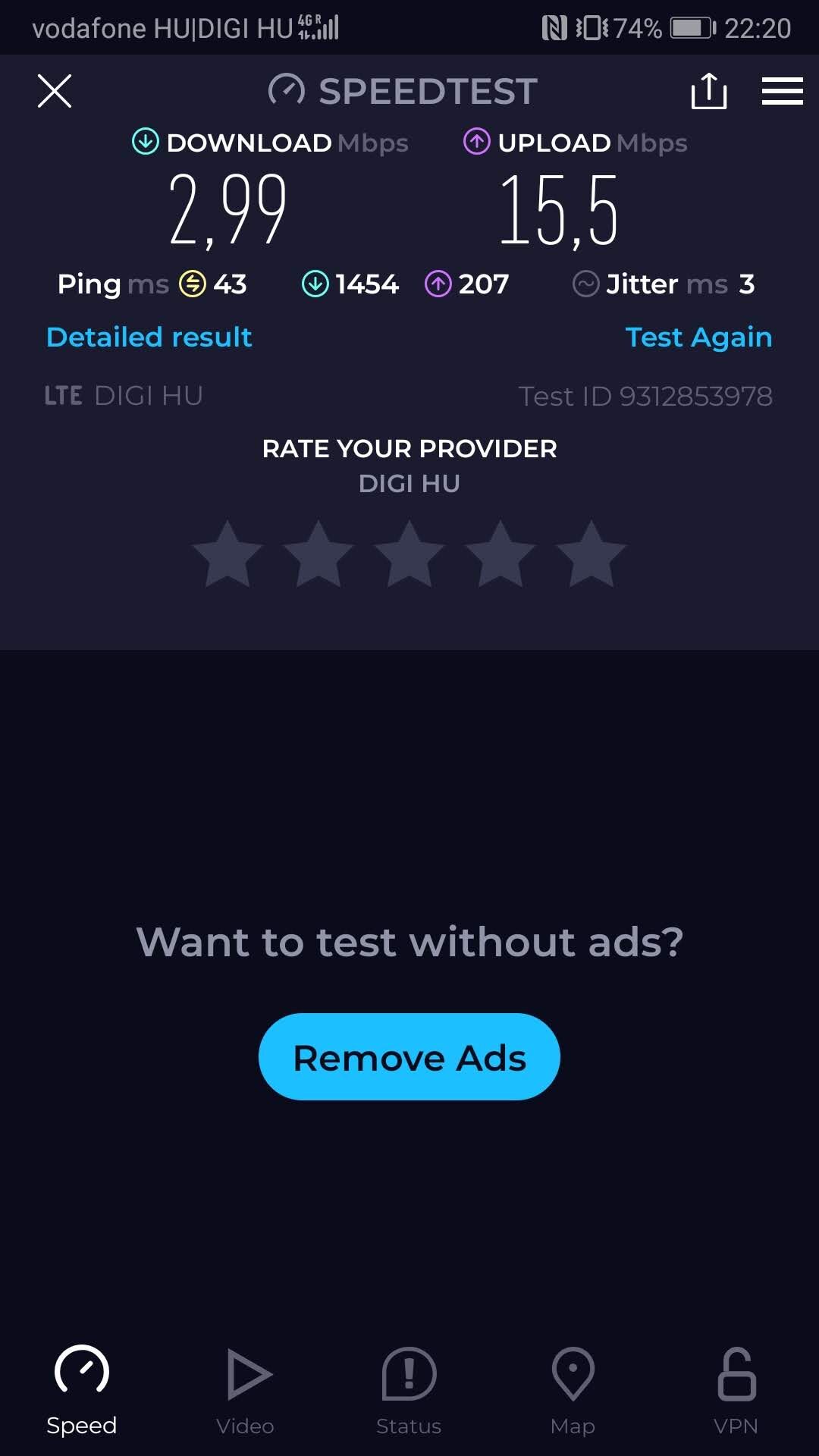Close the speed test result

coord(55,92)
